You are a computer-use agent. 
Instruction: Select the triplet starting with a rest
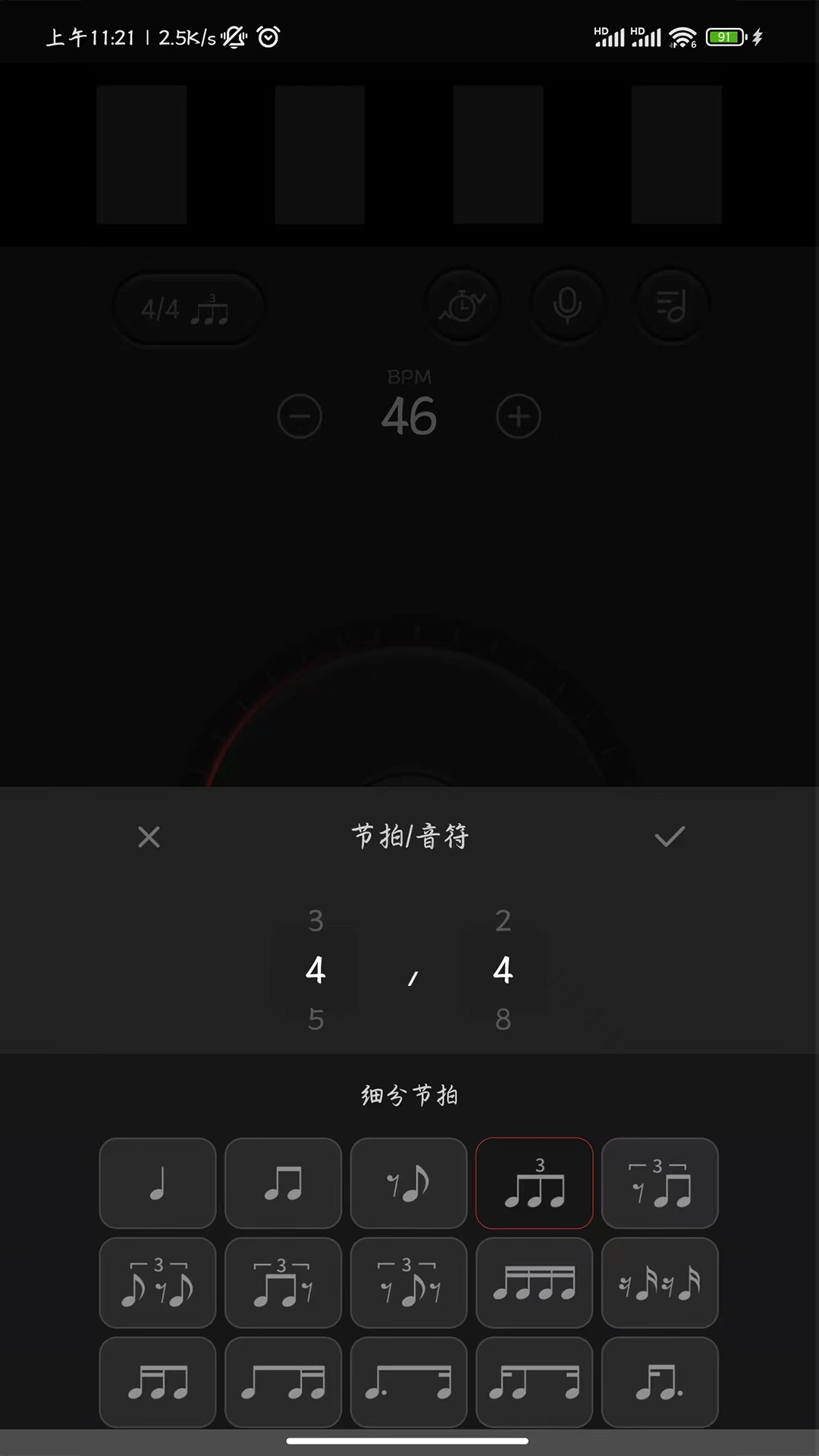click(x=660, y=1183)
